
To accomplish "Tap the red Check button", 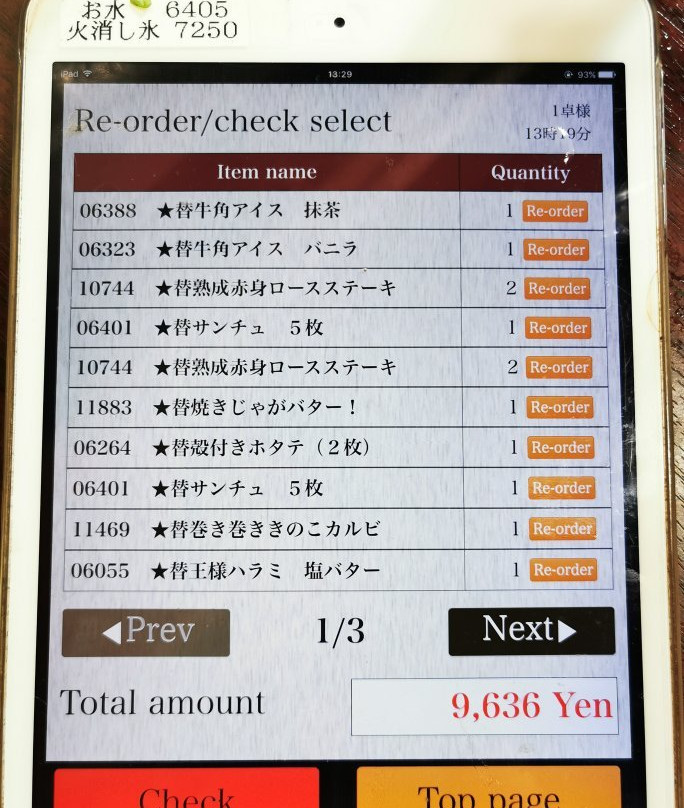I will [187, 790].
